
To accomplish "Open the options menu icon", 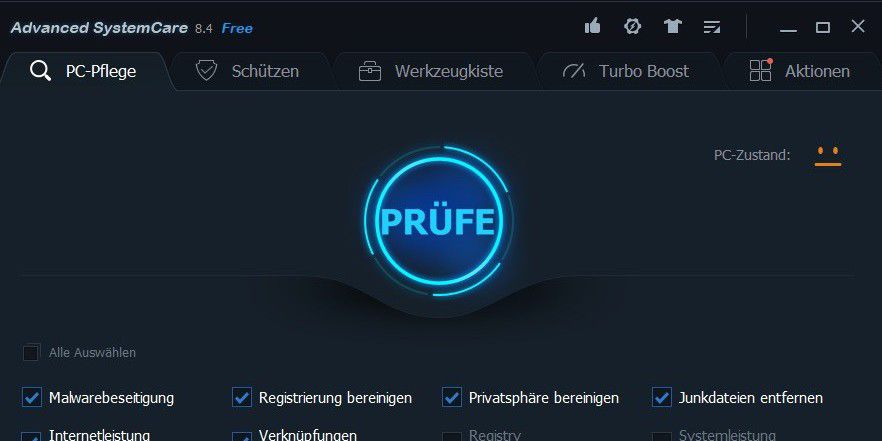I will coord(712,27).
